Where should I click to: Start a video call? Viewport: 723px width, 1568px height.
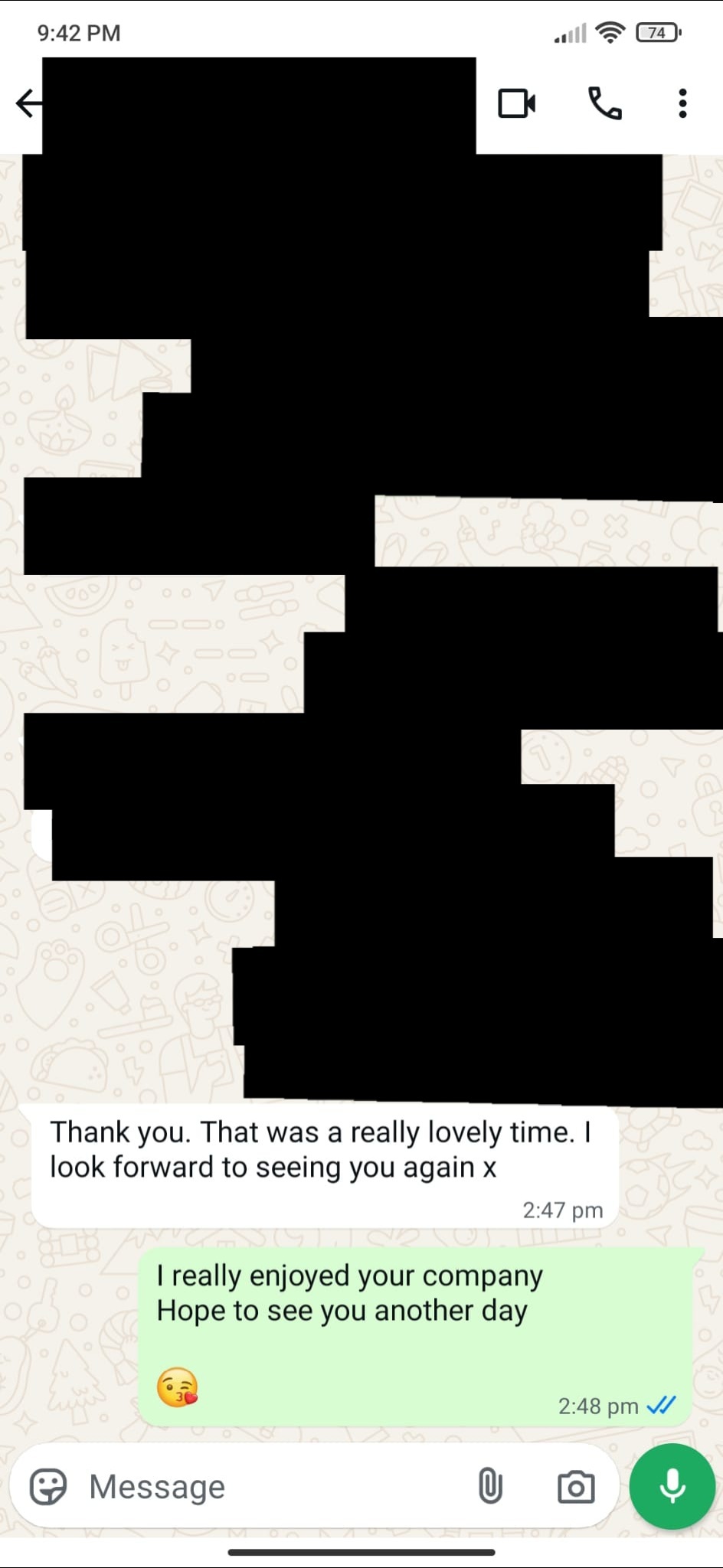point(517,103)
